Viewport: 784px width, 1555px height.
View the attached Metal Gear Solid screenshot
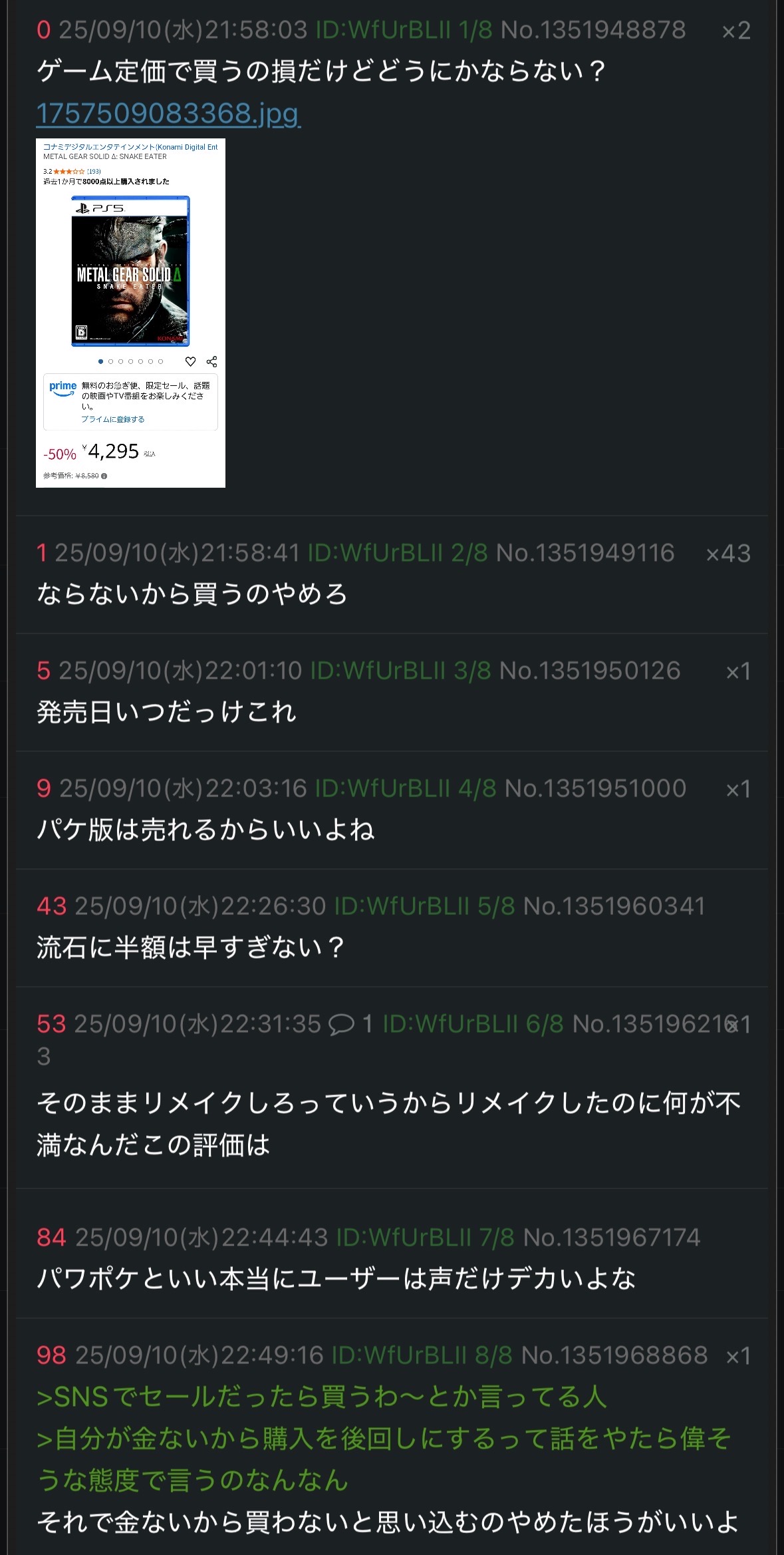click(x=130, y=313)
